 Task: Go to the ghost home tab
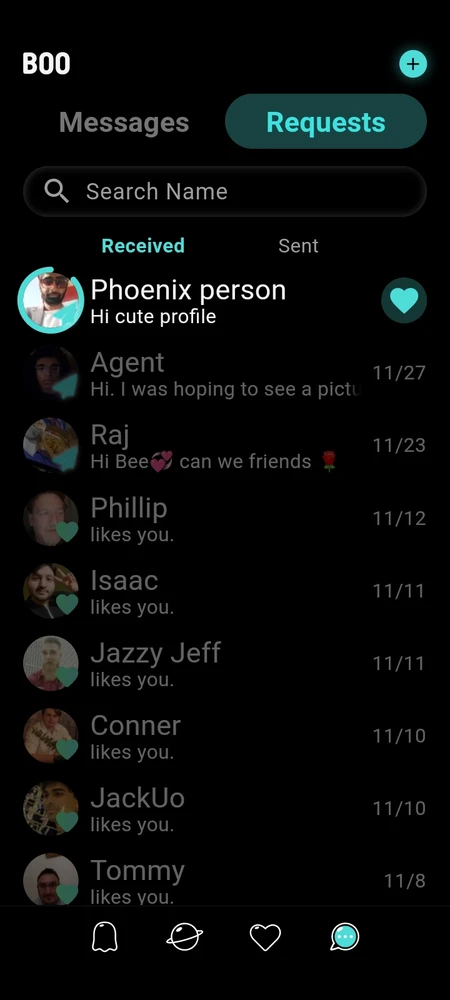point(105,938)
